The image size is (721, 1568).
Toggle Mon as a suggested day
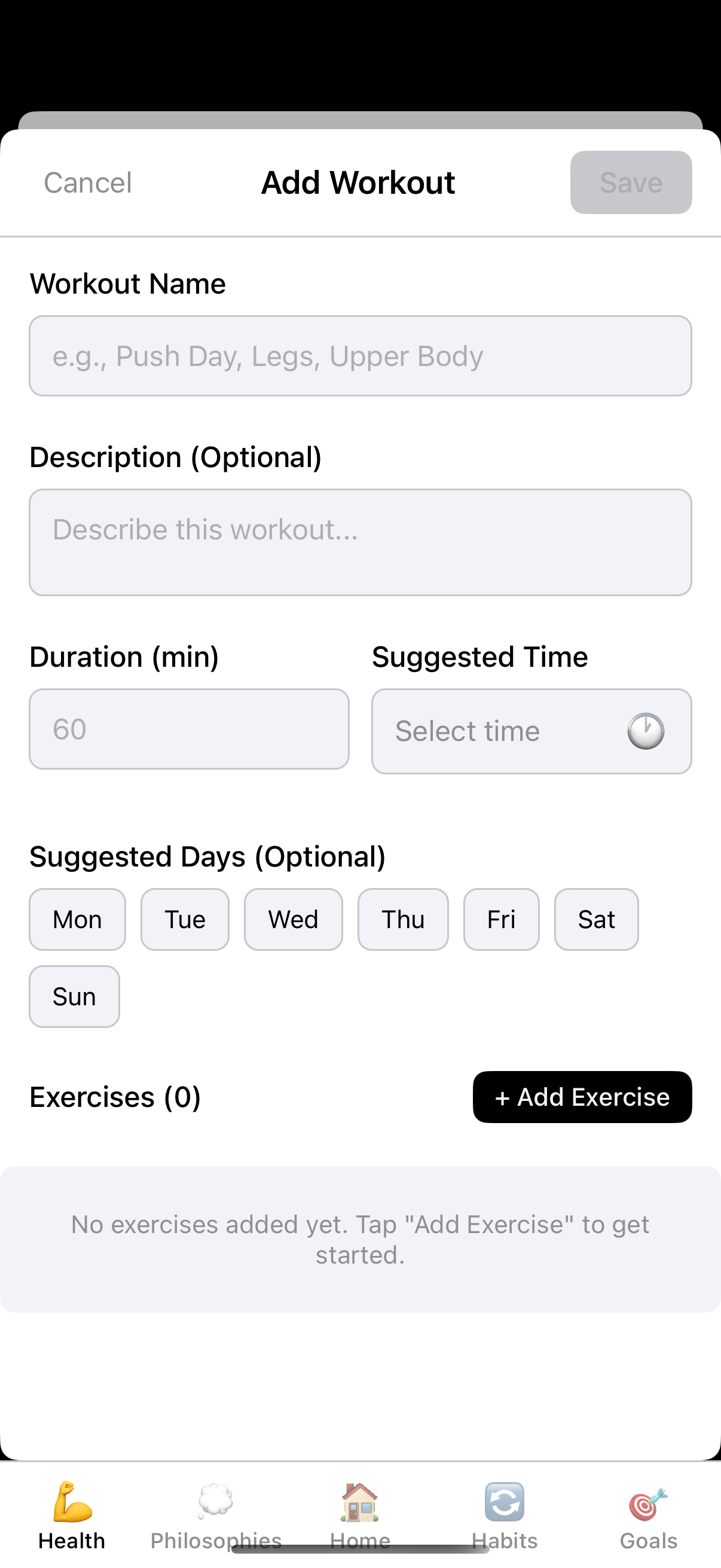(77, 919)
